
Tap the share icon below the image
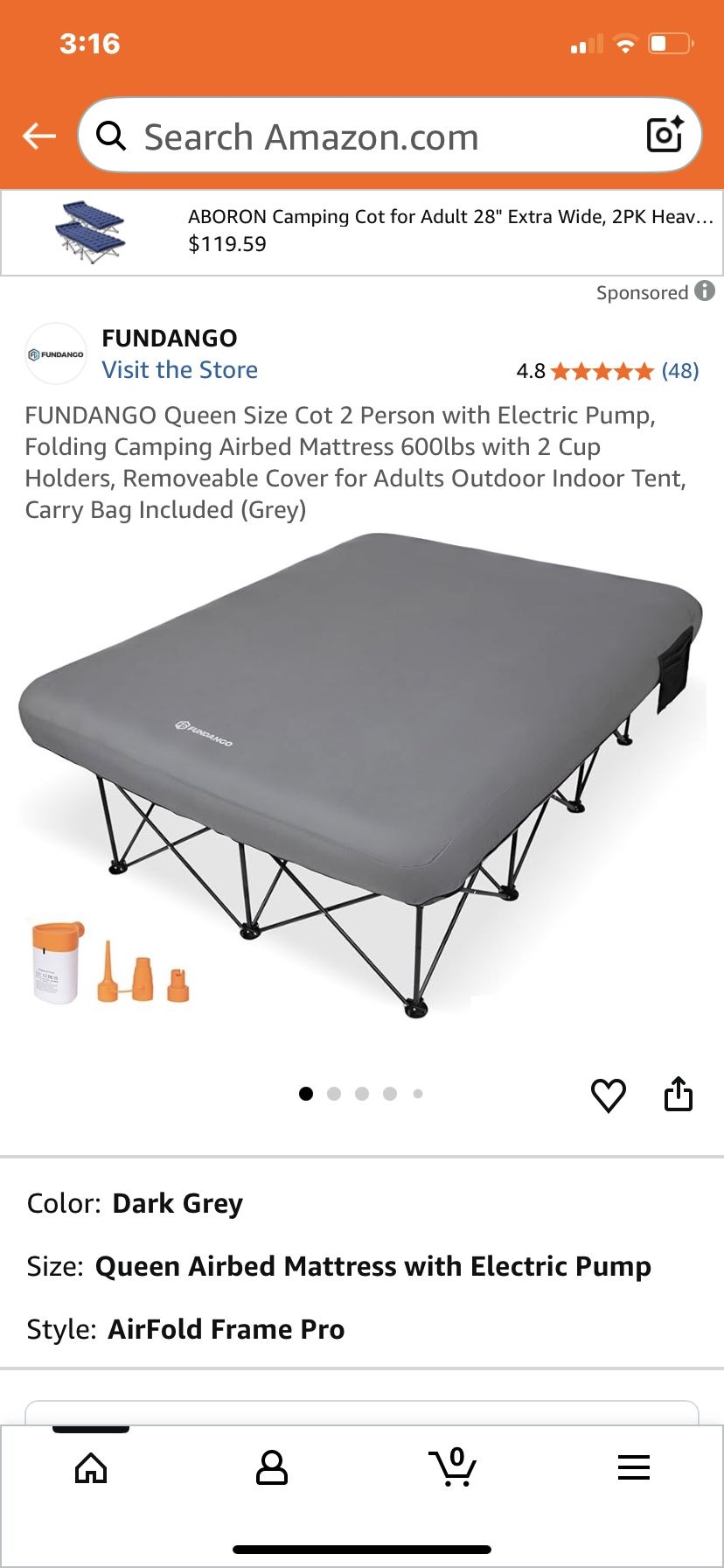679,1094
